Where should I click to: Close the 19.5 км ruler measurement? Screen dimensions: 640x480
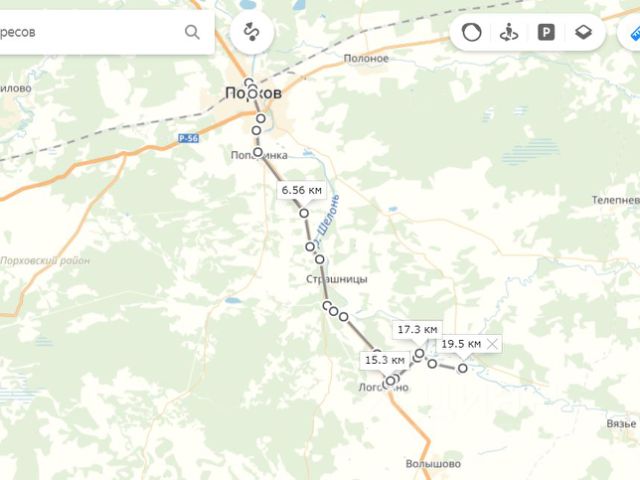point(492,344)
